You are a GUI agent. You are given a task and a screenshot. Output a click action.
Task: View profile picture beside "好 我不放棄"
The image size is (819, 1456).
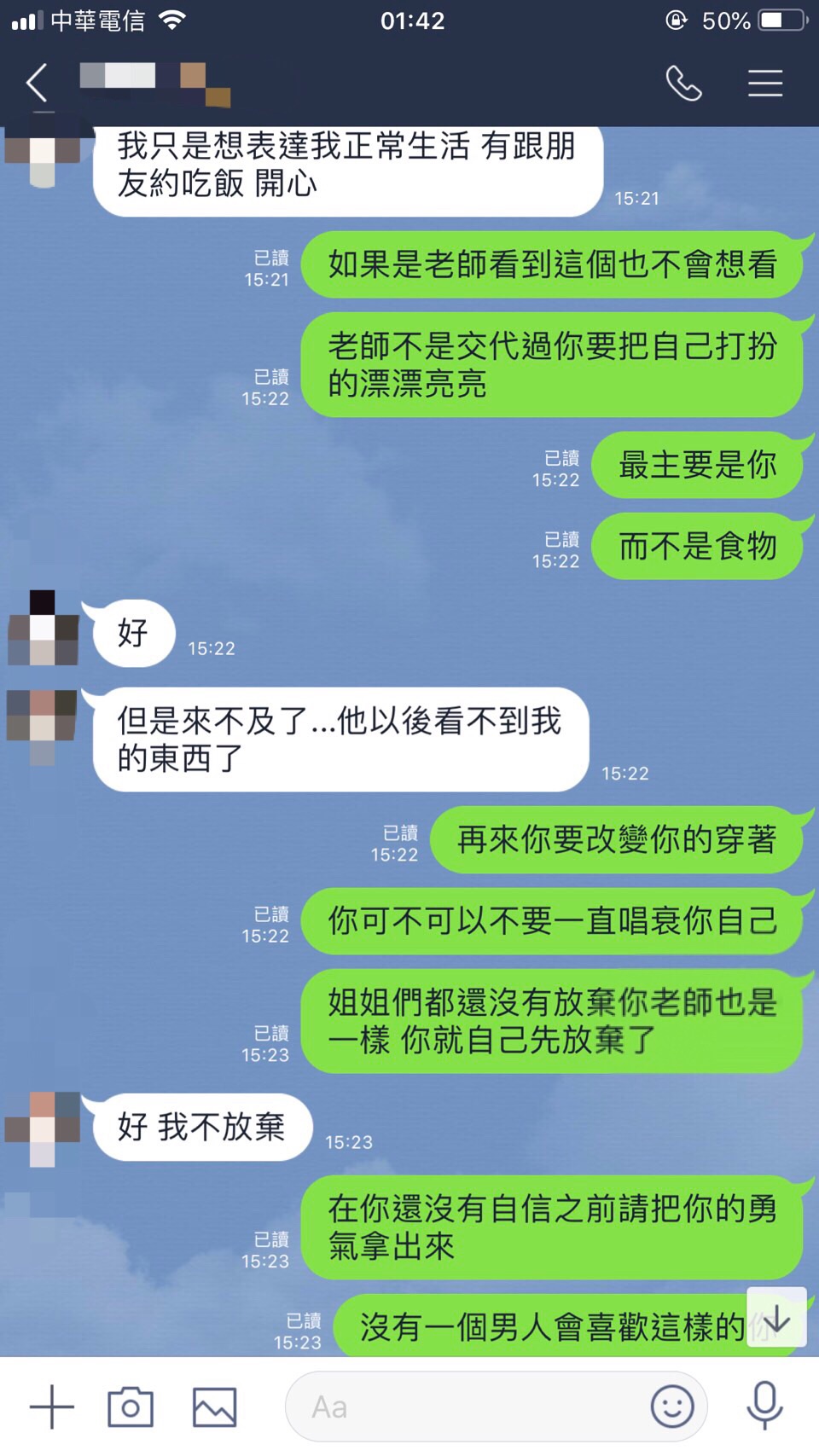[x=43, y=1128]
